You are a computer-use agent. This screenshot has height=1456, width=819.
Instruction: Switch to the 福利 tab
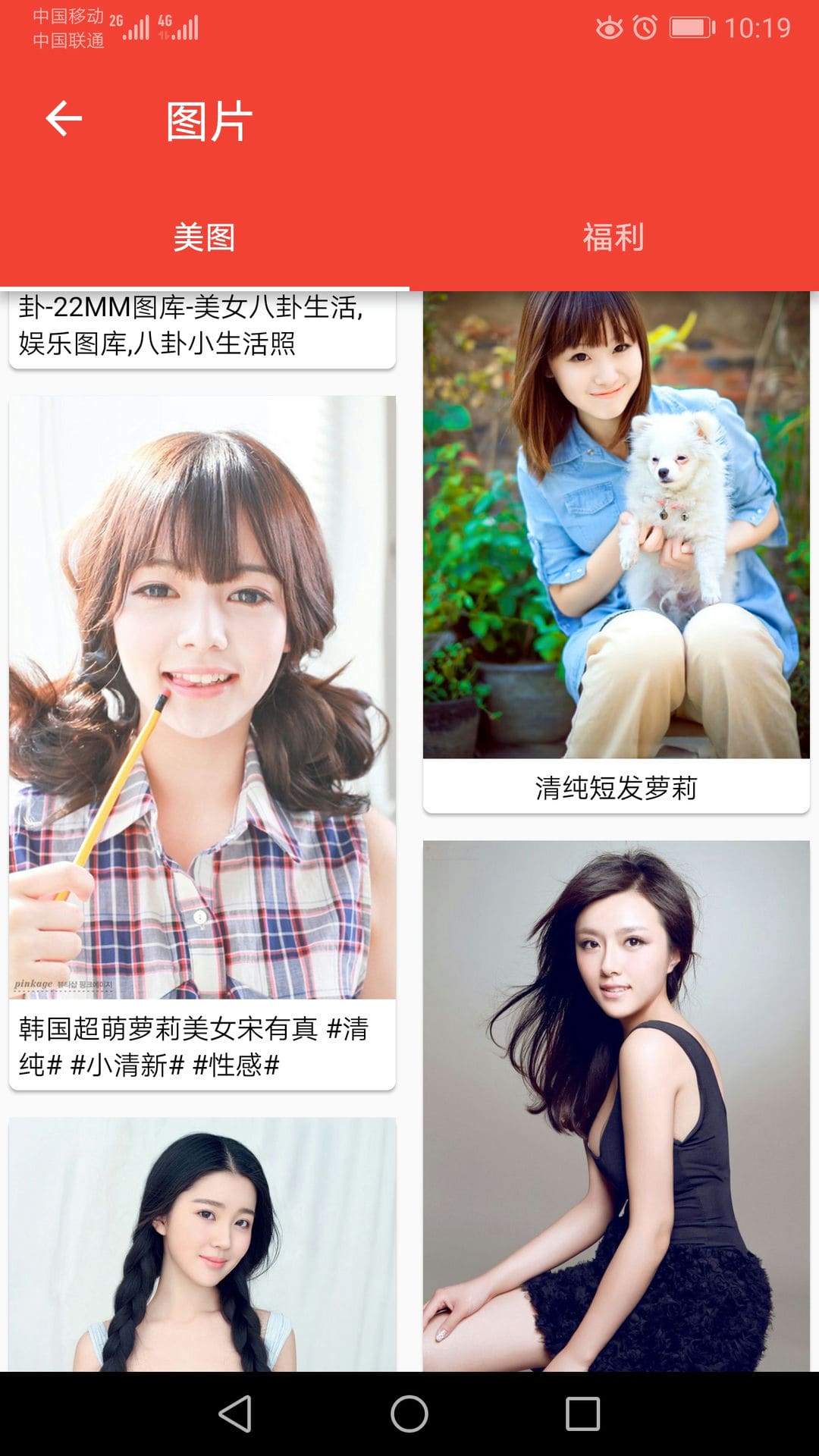coord(614,237)
